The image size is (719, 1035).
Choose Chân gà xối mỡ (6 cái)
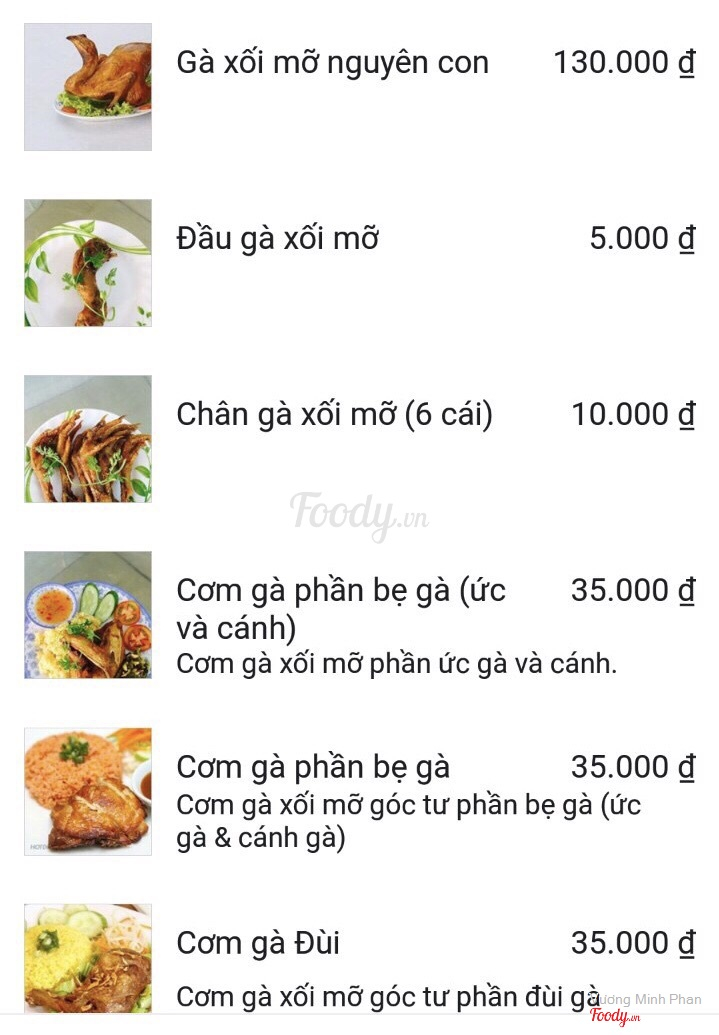point(334,415)
